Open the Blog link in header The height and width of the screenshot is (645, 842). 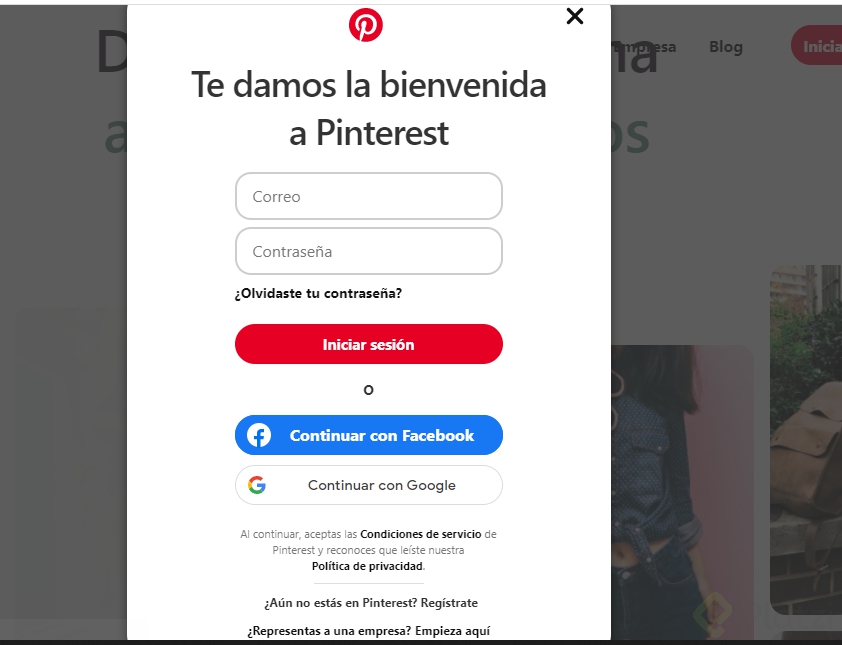point(725,47)
